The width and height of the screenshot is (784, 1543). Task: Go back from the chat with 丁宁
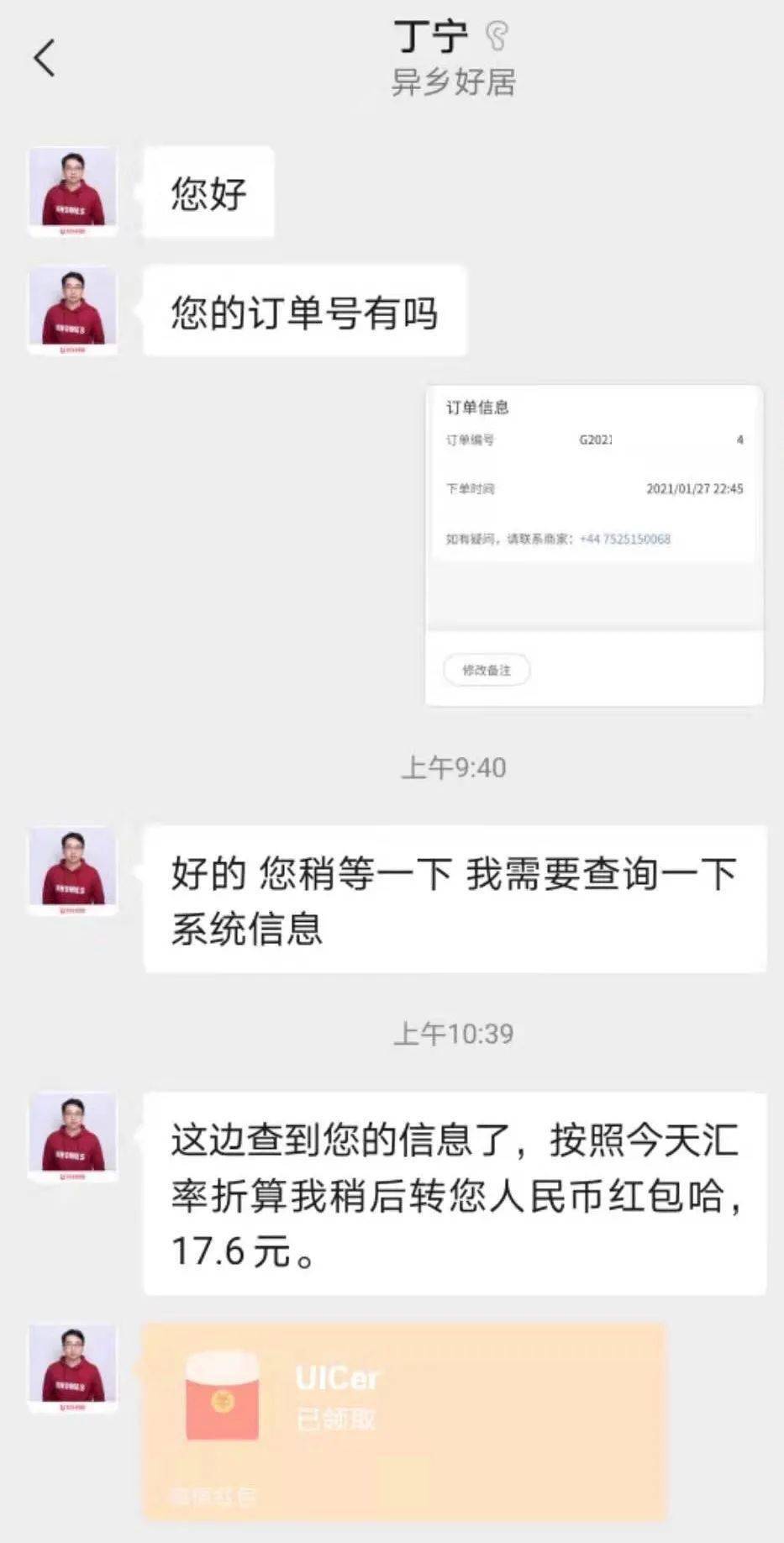click(x=45, y=58)
